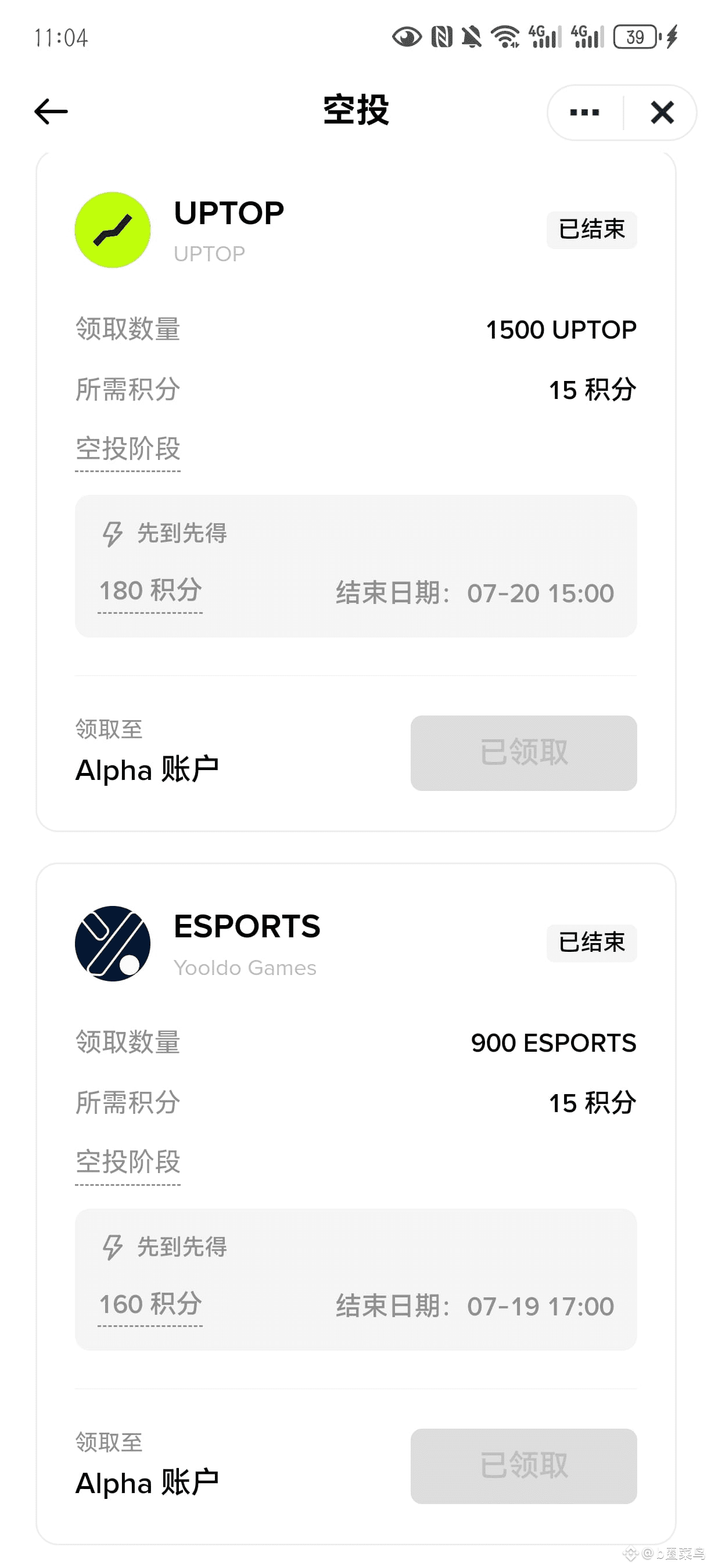Tap 空投阶段 label in the UPTOP card

pos(128,449)
